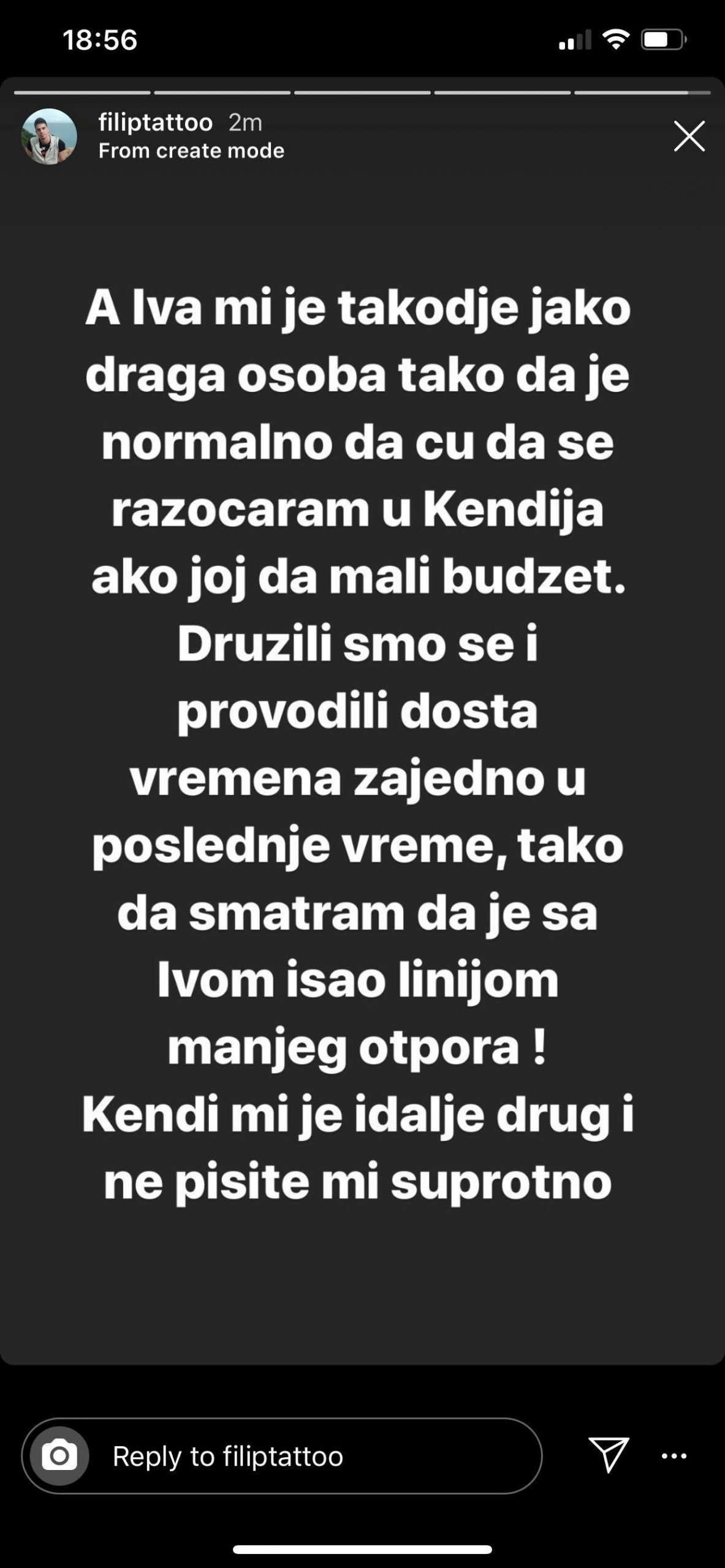Share this story via paper plane icon
Screen dimensions: 725x1568
[609, 1454]
